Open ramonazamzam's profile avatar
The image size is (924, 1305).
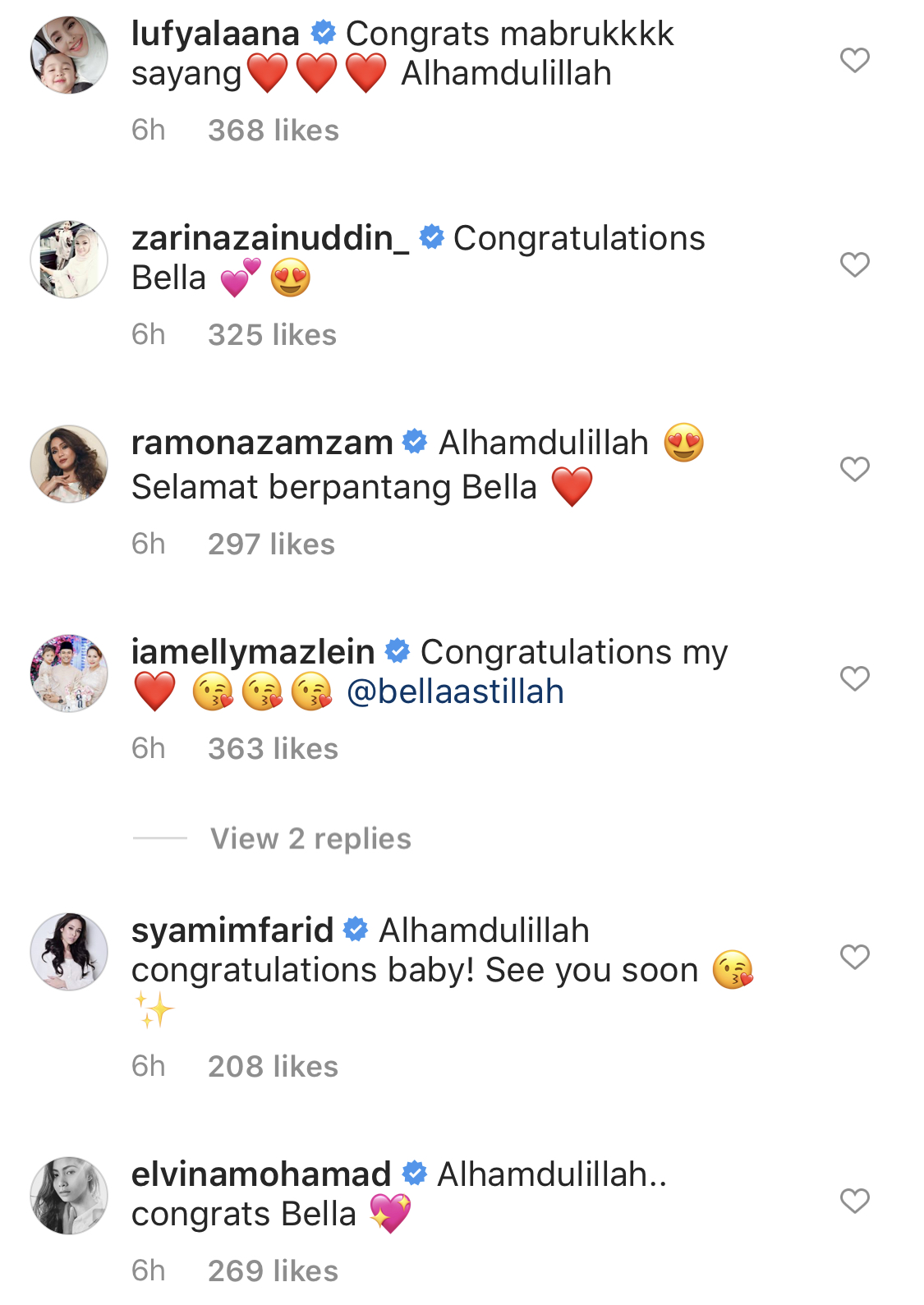tap(69, 464)
